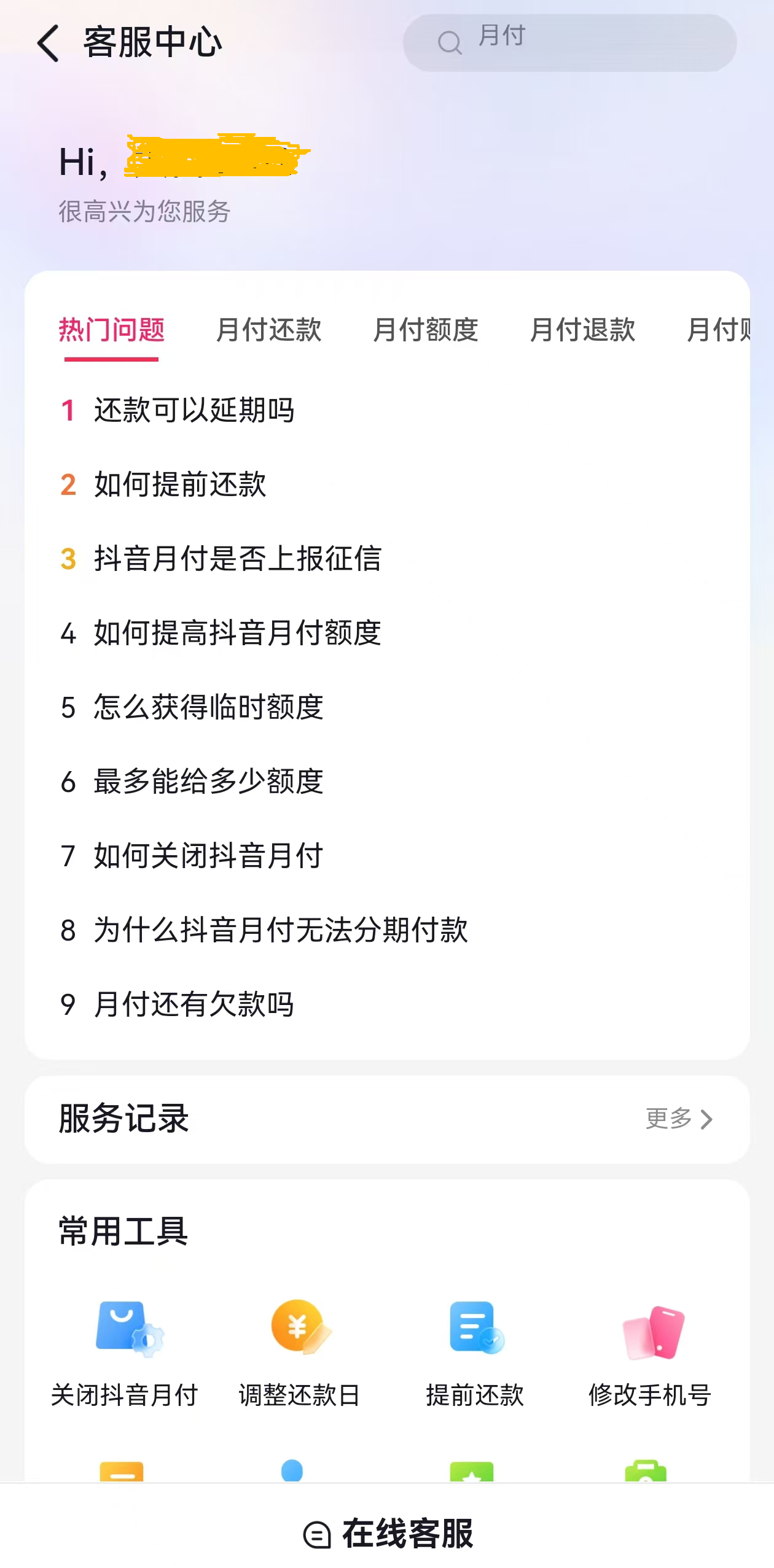This screenshot has width=774, height=1568.
Task: Open 如何提高抖音月付额度
Action: pyautogui.click(x=387, y=633)
